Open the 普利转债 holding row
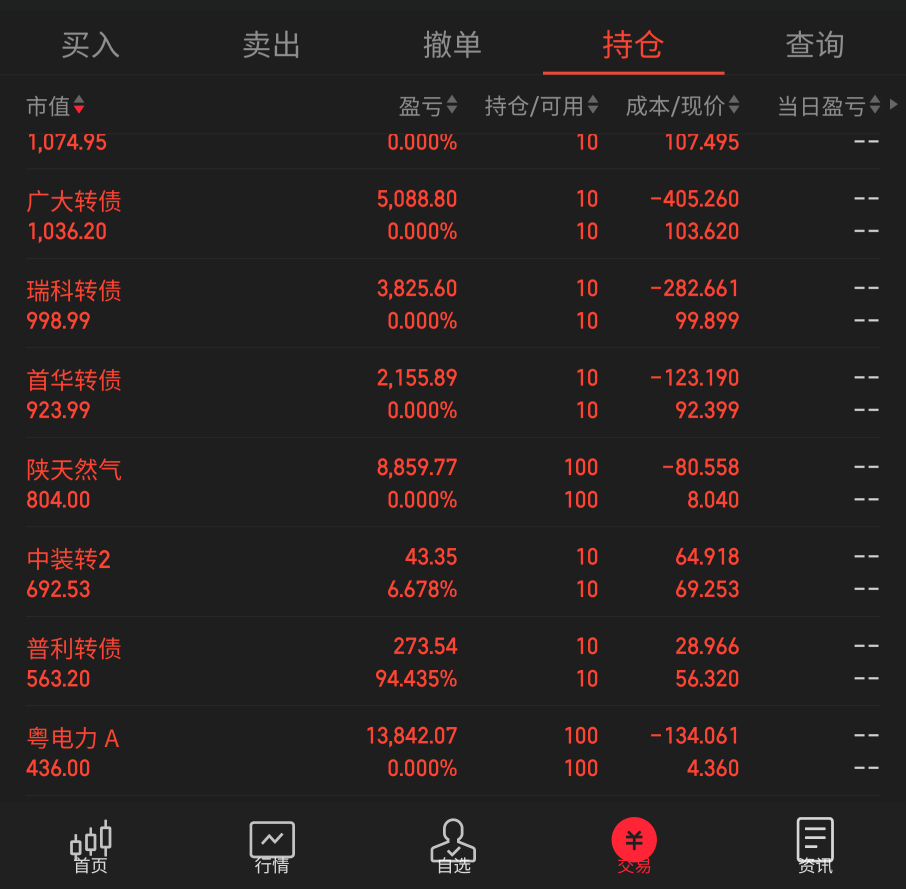The image size is (906, 889). (453, 662)
